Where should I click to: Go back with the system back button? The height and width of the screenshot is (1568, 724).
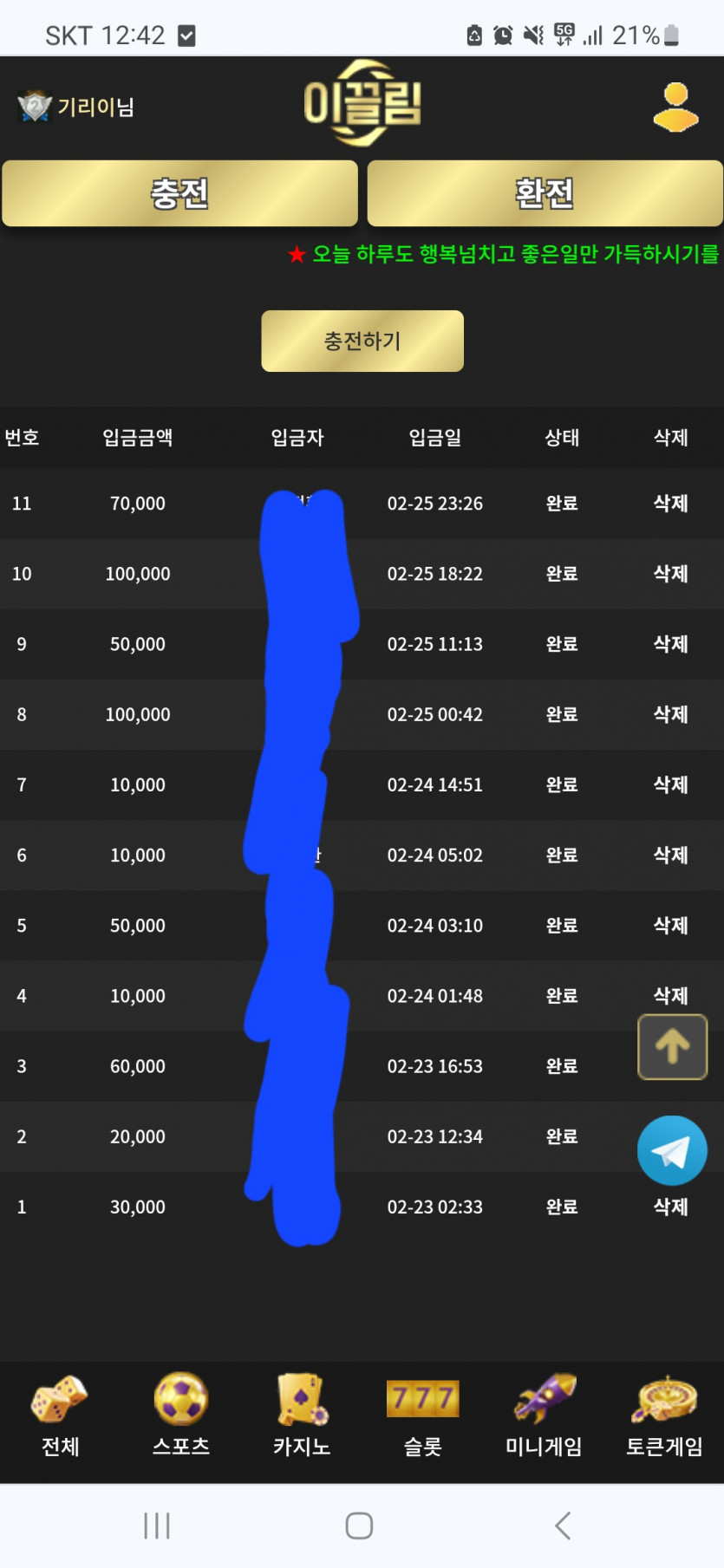pyautogui.click(x=563, y=1526)
